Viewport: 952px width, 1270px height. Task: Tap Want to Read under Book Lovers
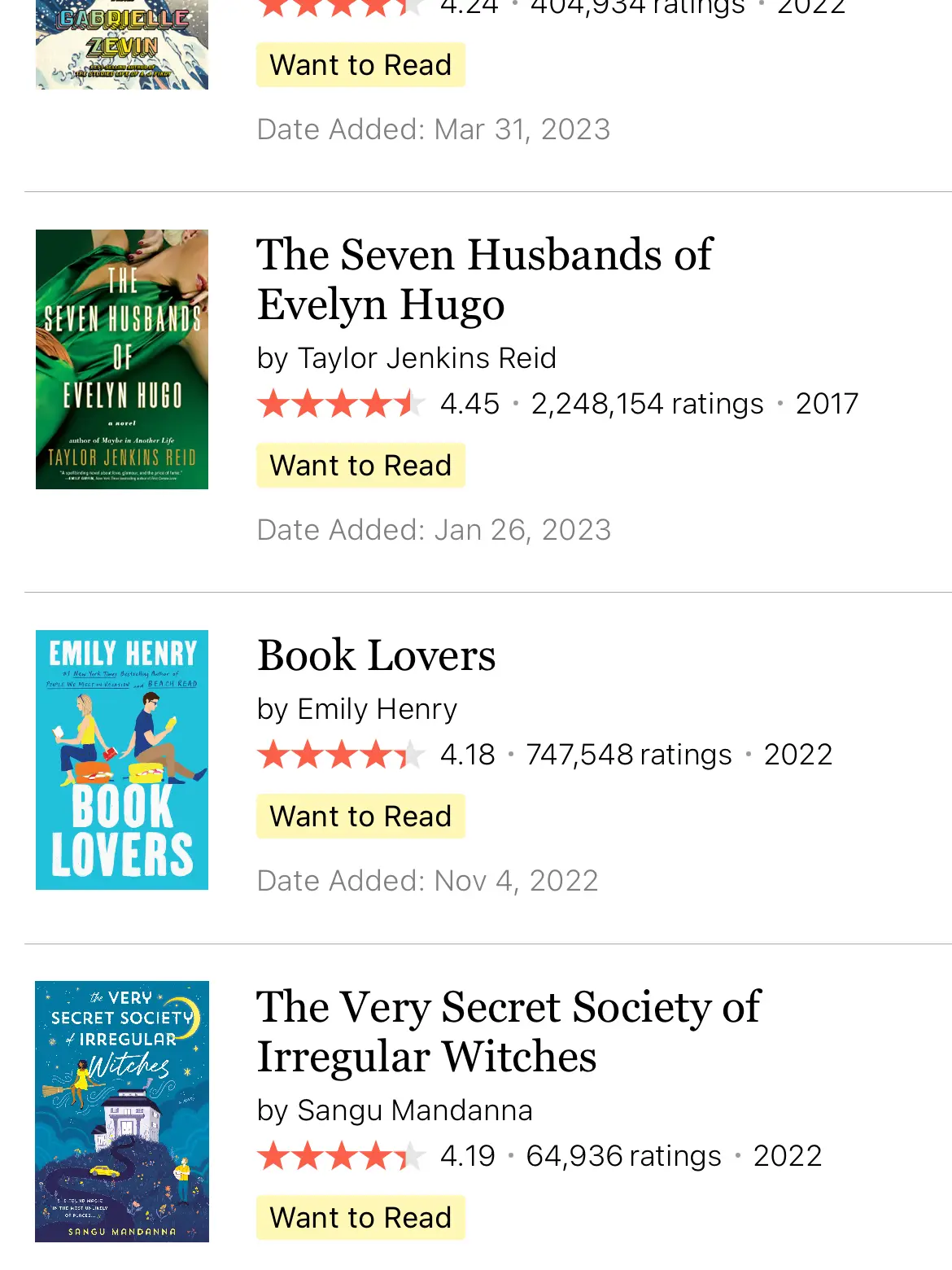tap(360, 817)
